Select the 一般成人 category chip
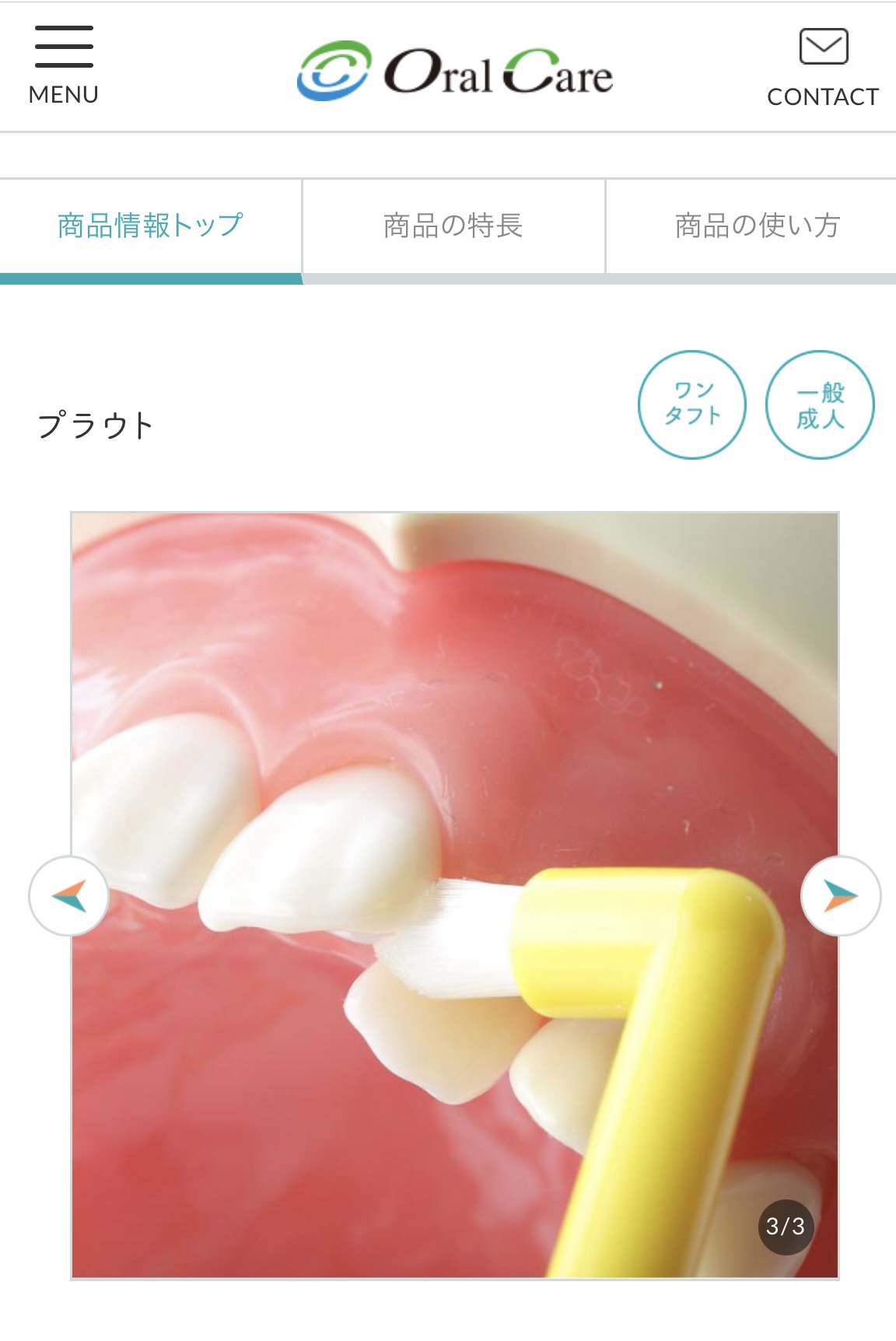The height and width of the screenshot is (1341, 896). [820, 404]
